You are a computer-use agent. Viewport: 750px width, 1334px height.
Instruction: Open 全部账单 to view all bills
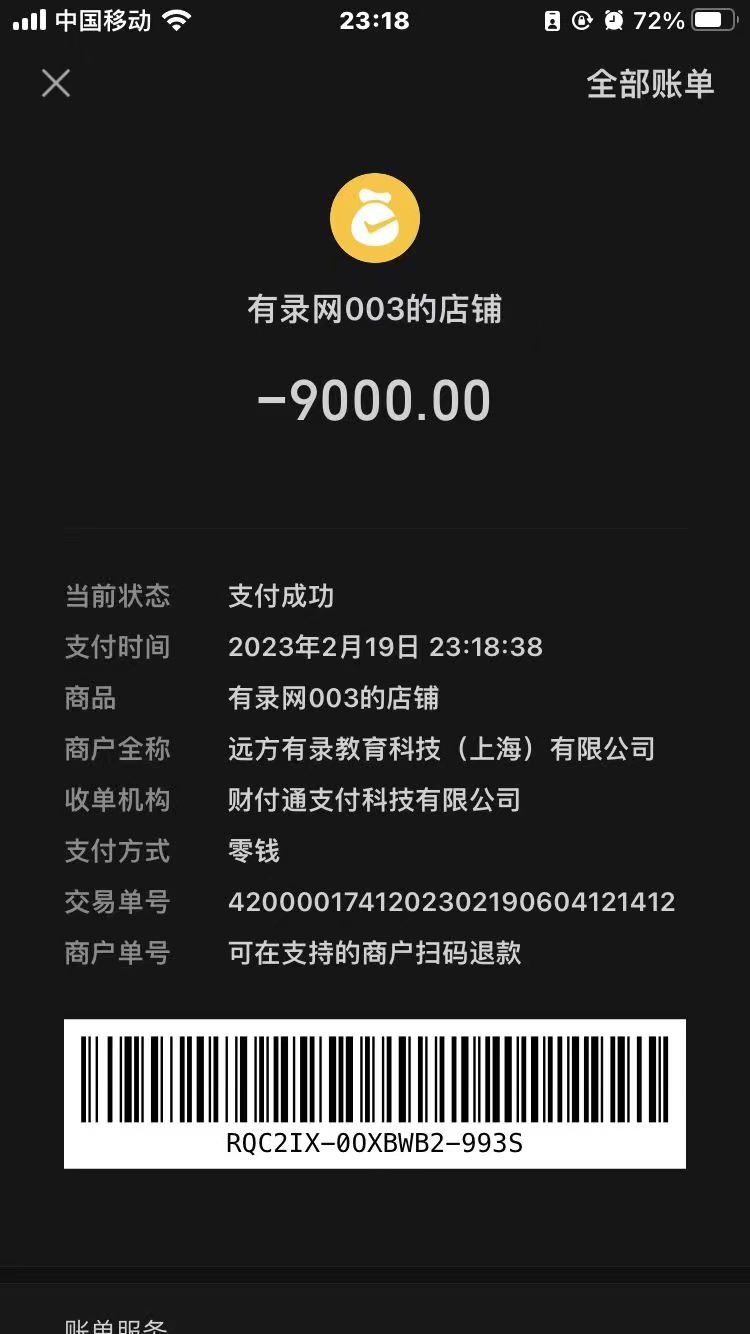[650, 84]
